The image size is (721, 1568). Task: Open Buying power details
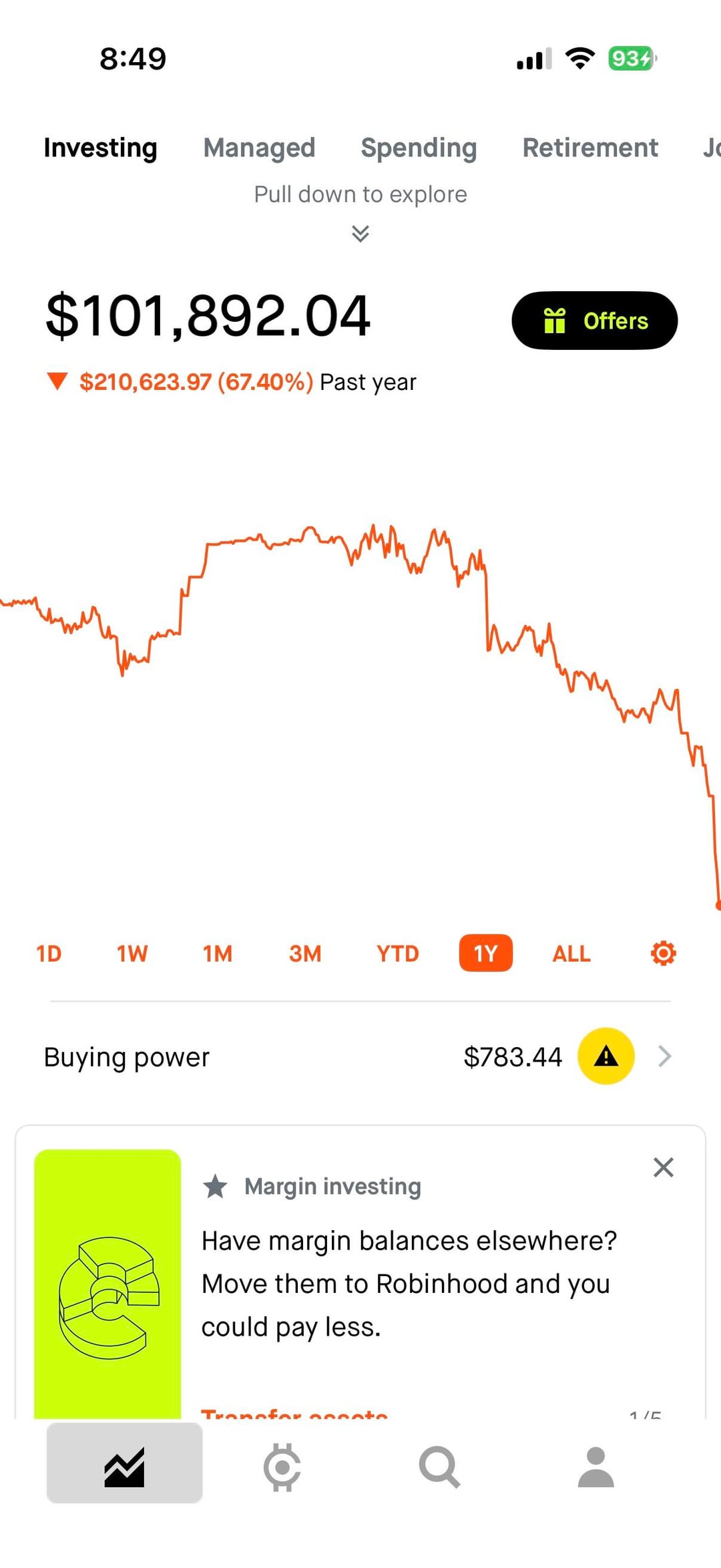click(360, 1056)
